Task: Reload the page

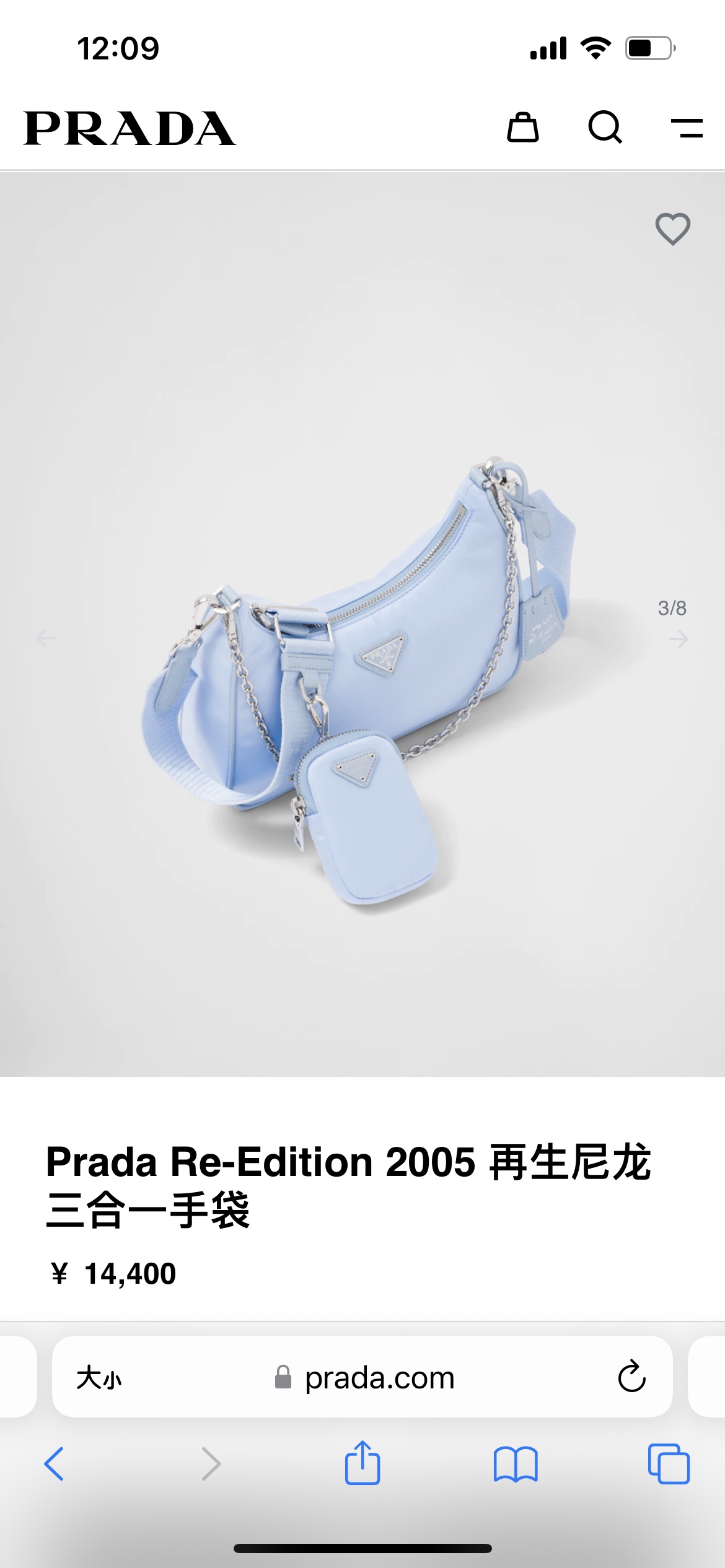Action: pos(631,1377)
